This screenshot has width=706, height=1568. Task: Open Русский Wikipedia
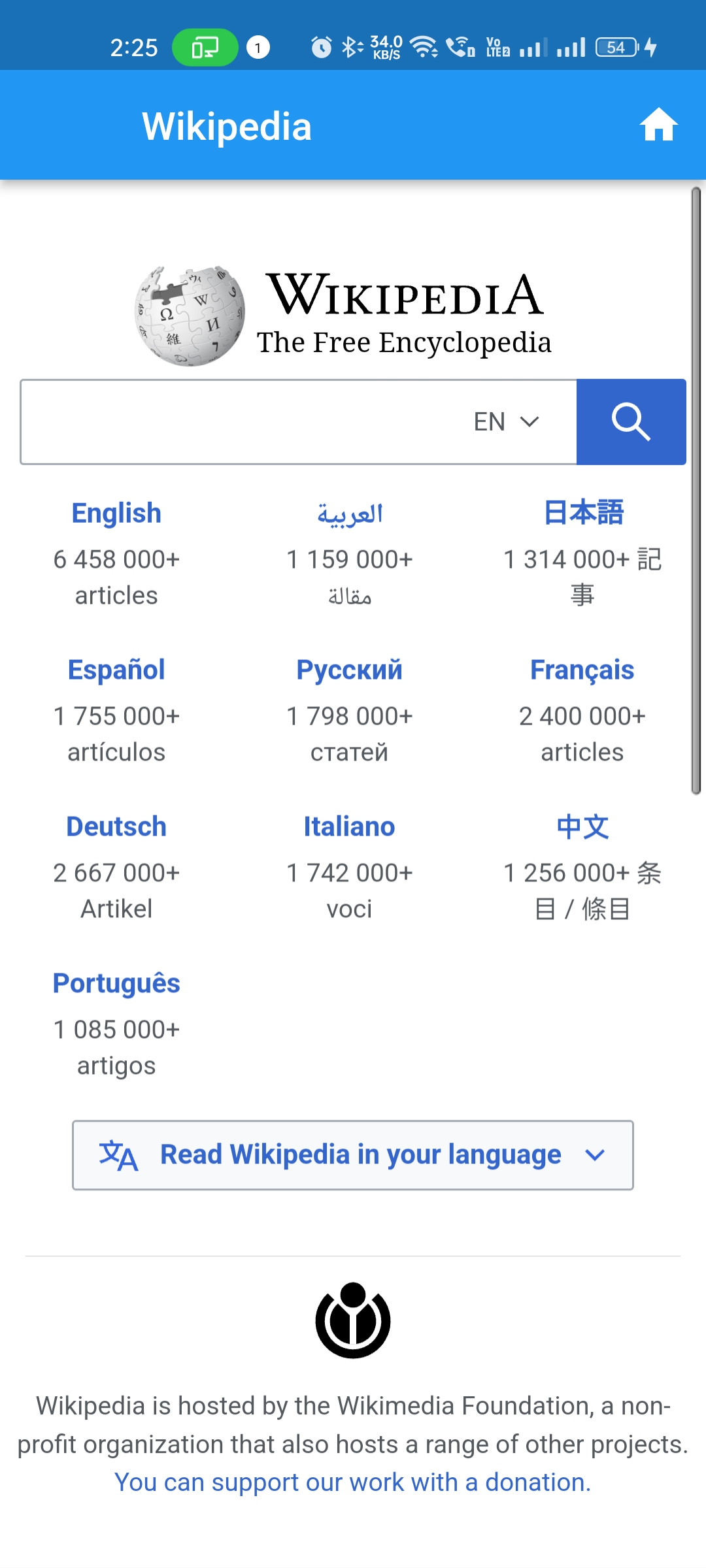(x=350, y=670)
